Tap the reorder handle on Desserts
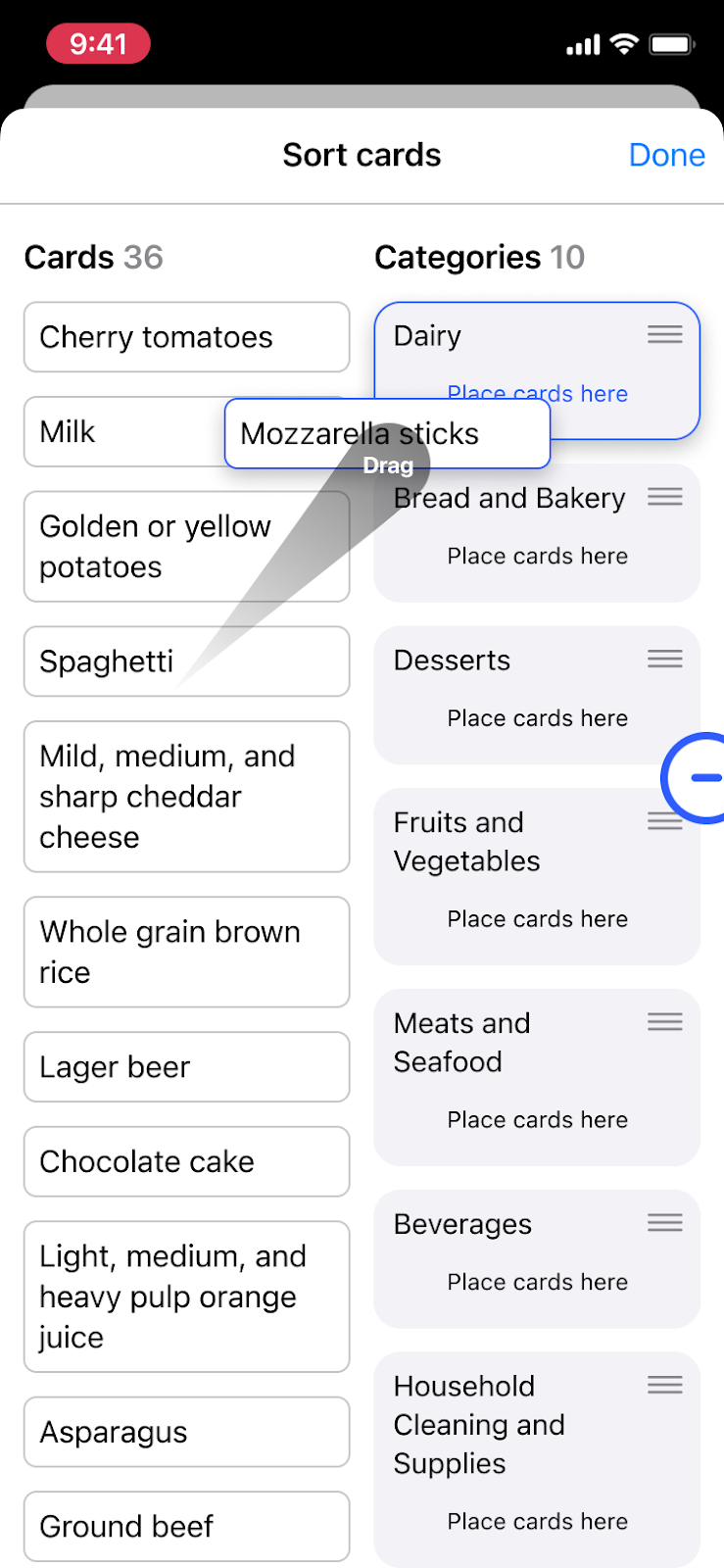 [665, 659]
